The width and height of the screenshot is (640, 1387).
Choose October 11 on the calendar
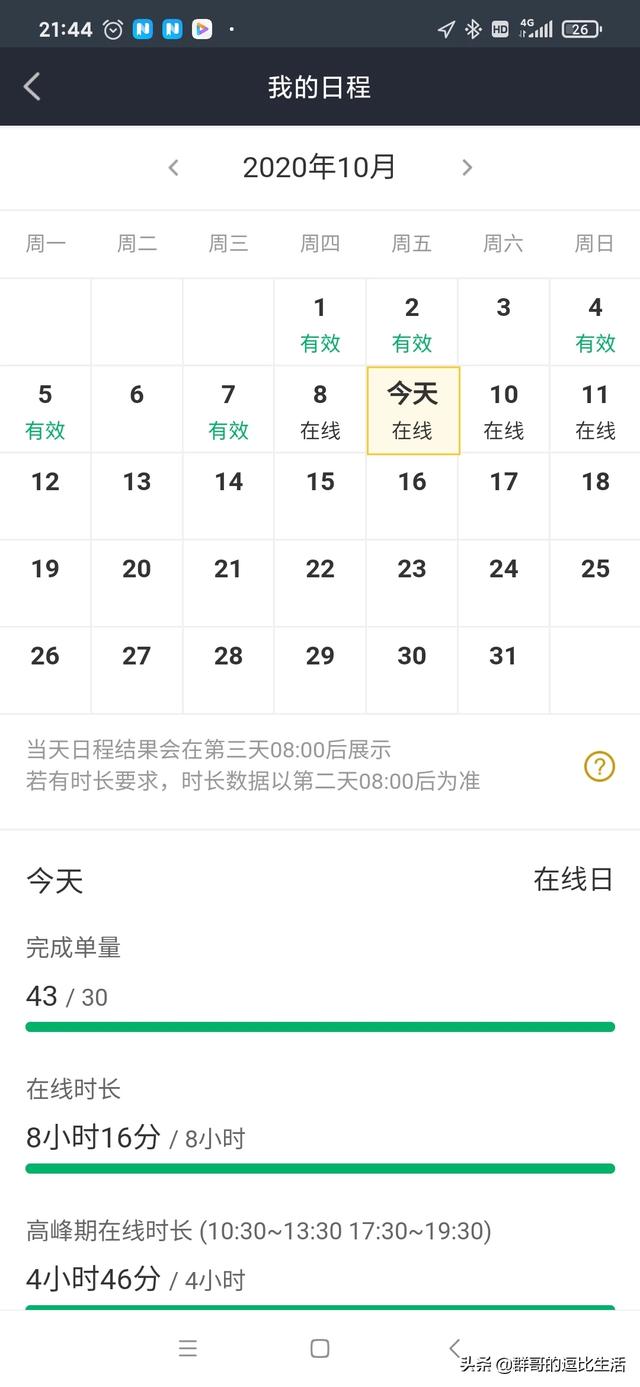[595, 410]
